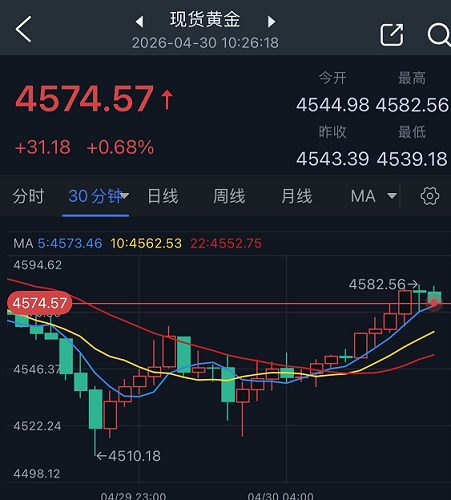451x500 pixels.
Task: Select the 日线 chart tab
Action: coord(163,196)
